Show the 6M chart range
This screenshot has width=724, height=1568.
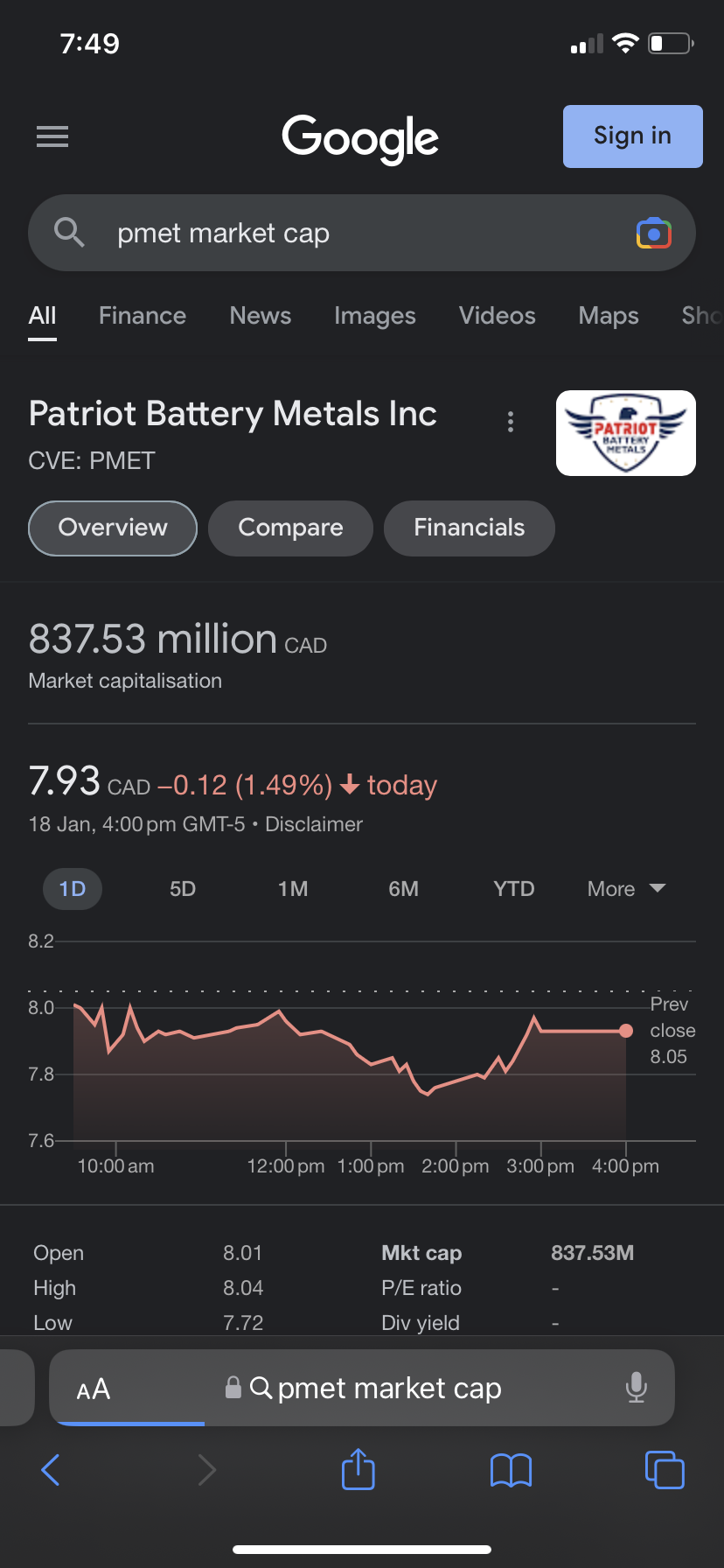tap(404, 889)
